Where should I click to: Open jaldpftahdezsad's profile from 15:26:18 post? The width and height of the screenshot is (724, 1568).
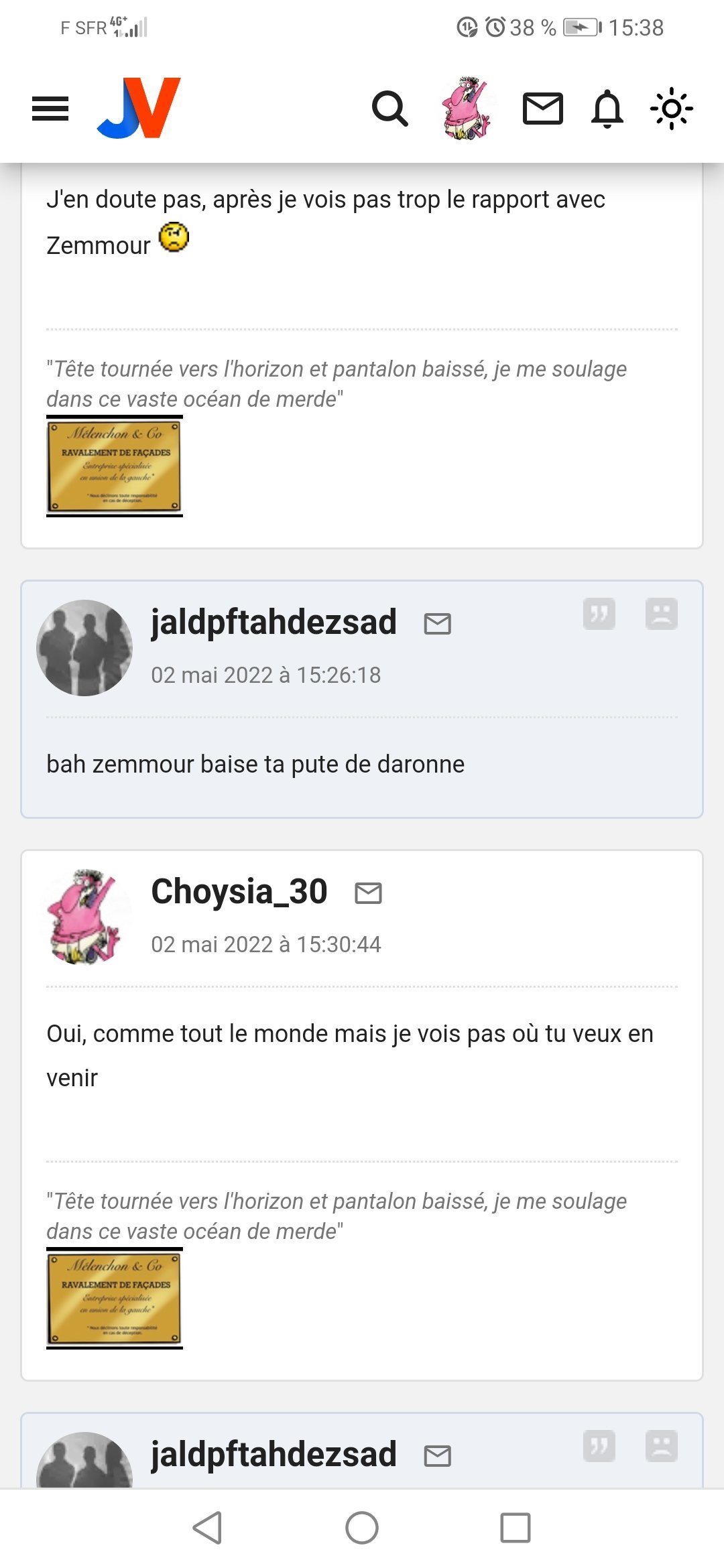tap(274, 622)
